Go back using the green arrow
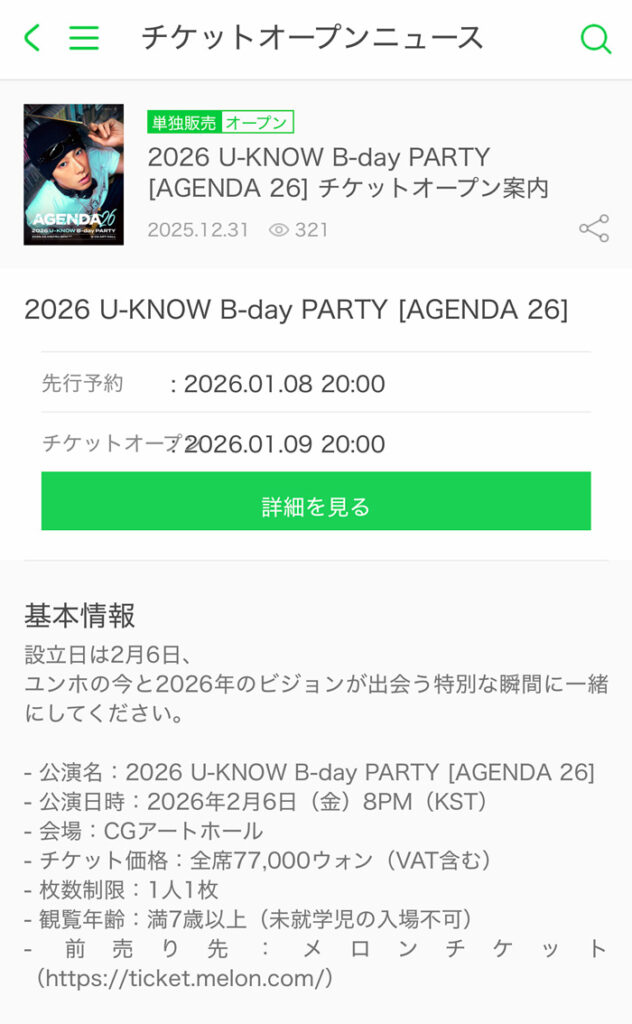 (x=32, y=38)
